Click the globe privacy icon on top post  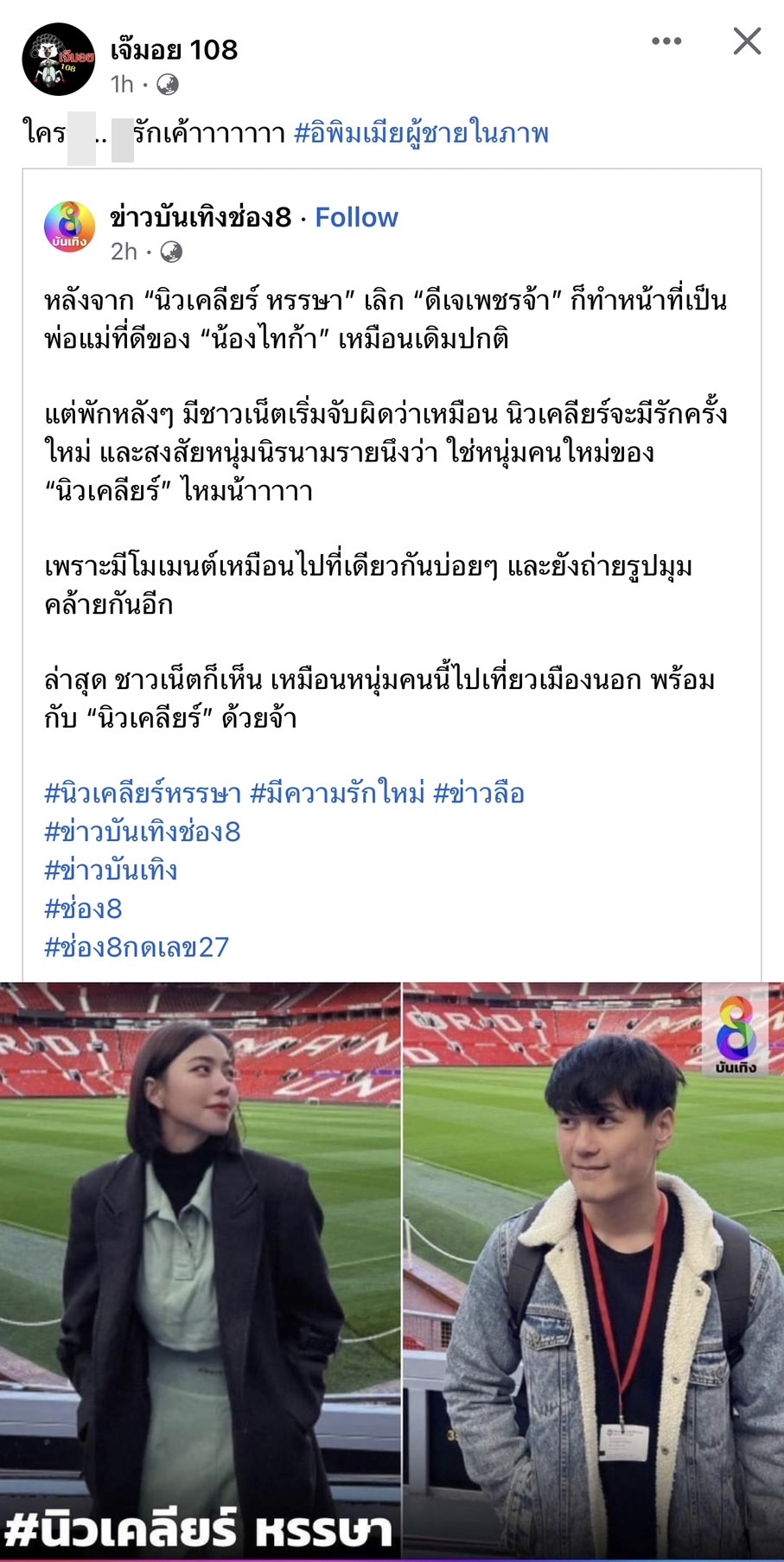pyautogui.click(x=169, y=84)
